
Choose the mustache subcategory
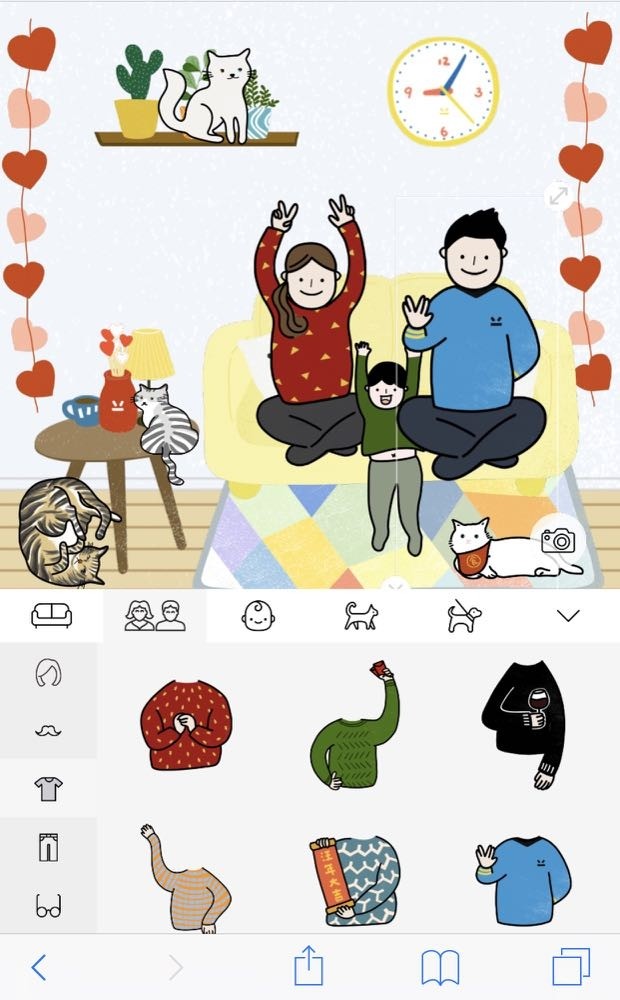tap(48, 731)
